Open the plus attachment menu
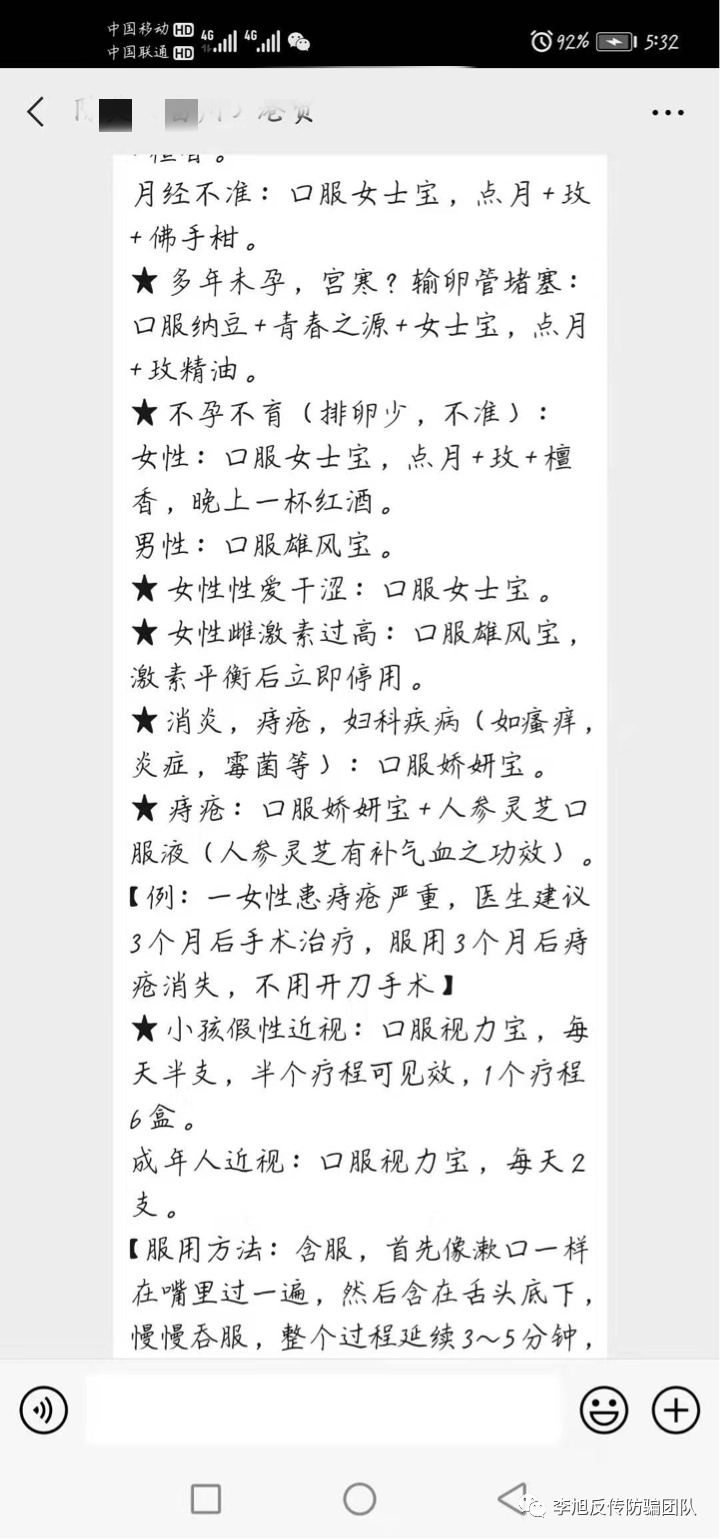The height and width of the screenshot is (1539, 720). click(676, 1410)
